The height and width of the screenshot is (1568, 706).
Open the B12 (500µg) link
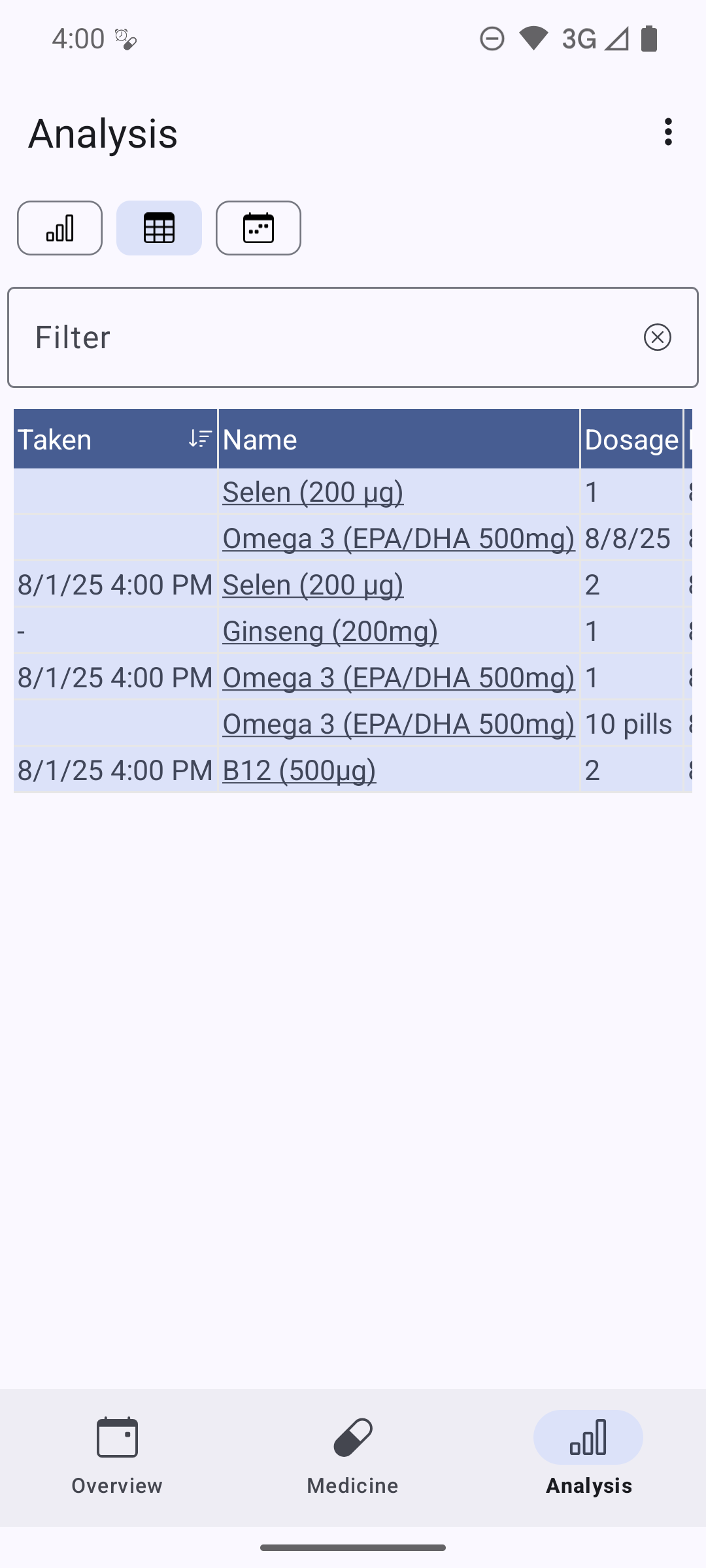(299, 770)
